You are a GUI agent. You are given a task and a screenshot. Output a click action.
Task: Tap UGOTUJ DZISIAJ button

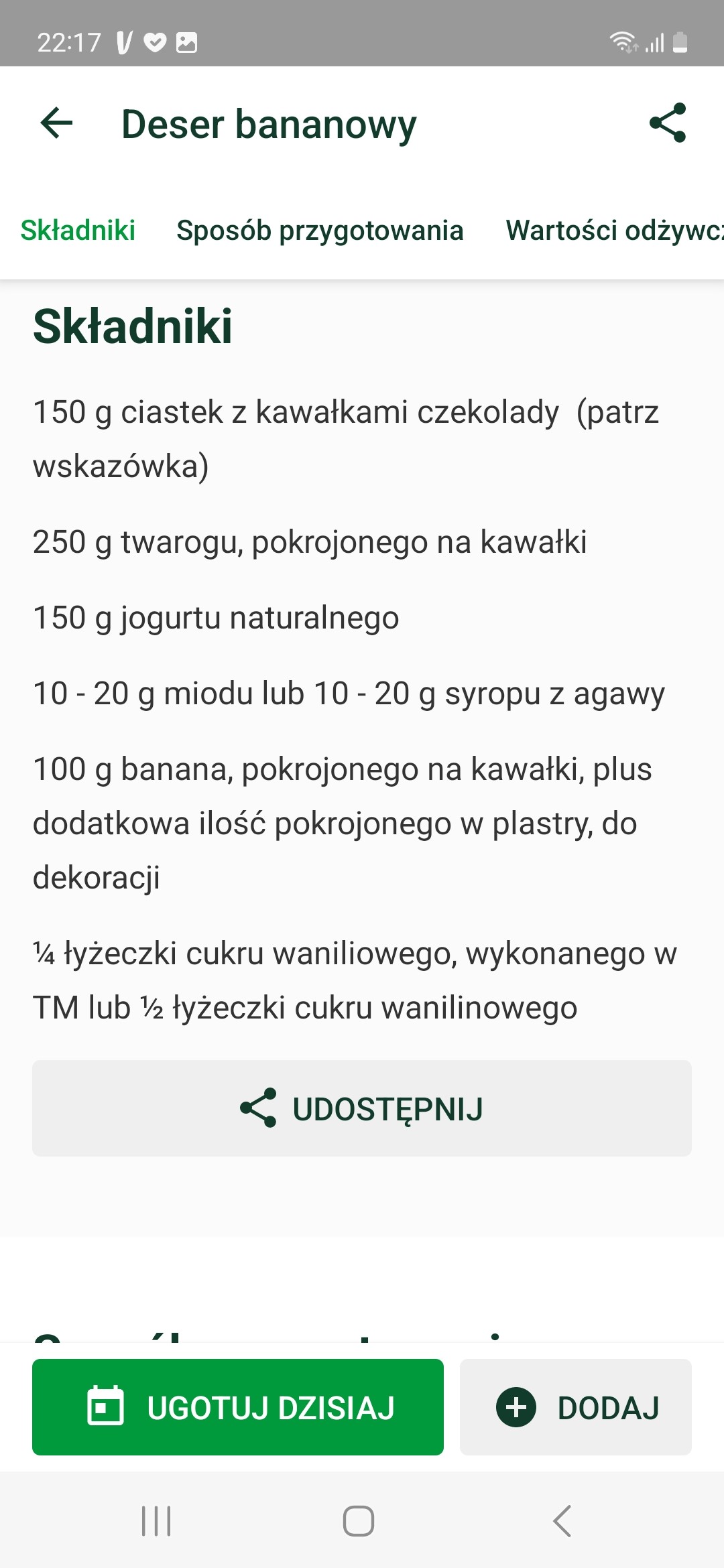[238, 1407]
